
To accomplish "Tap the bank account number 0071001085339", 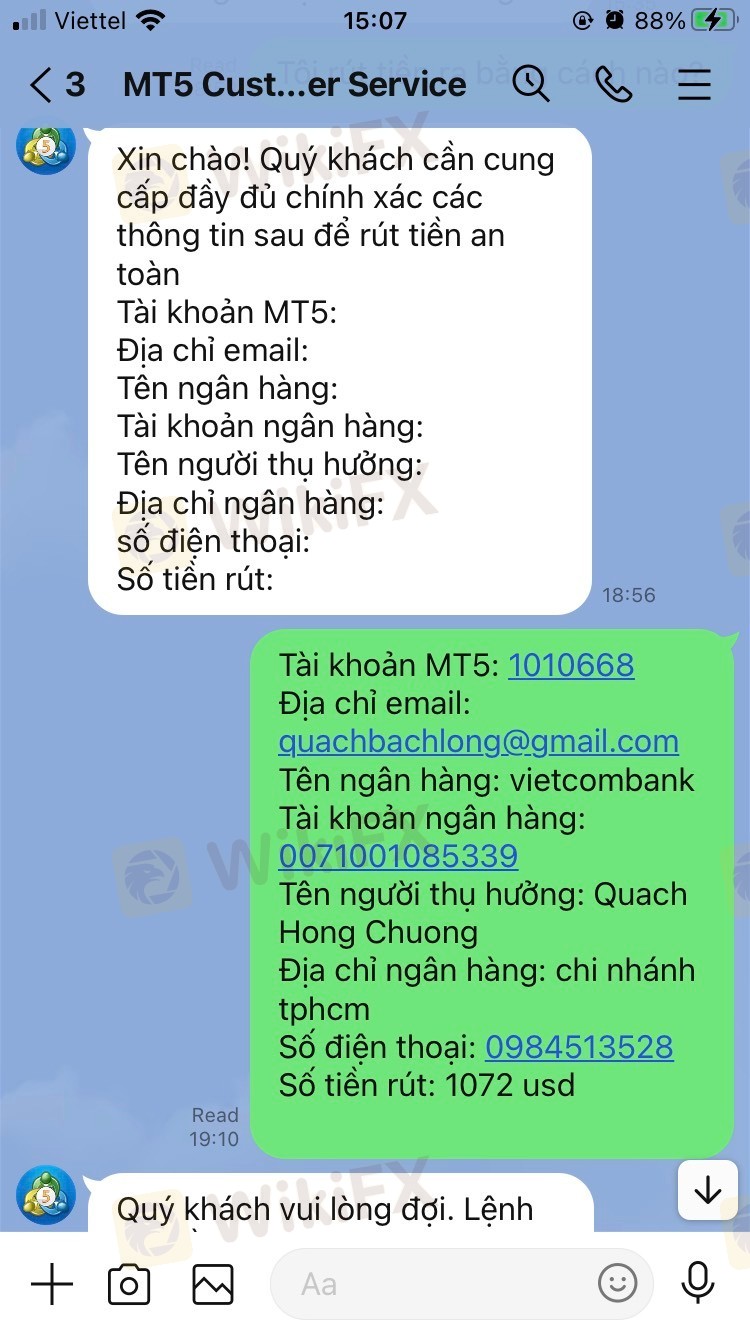I will click(x=398, y=856).
